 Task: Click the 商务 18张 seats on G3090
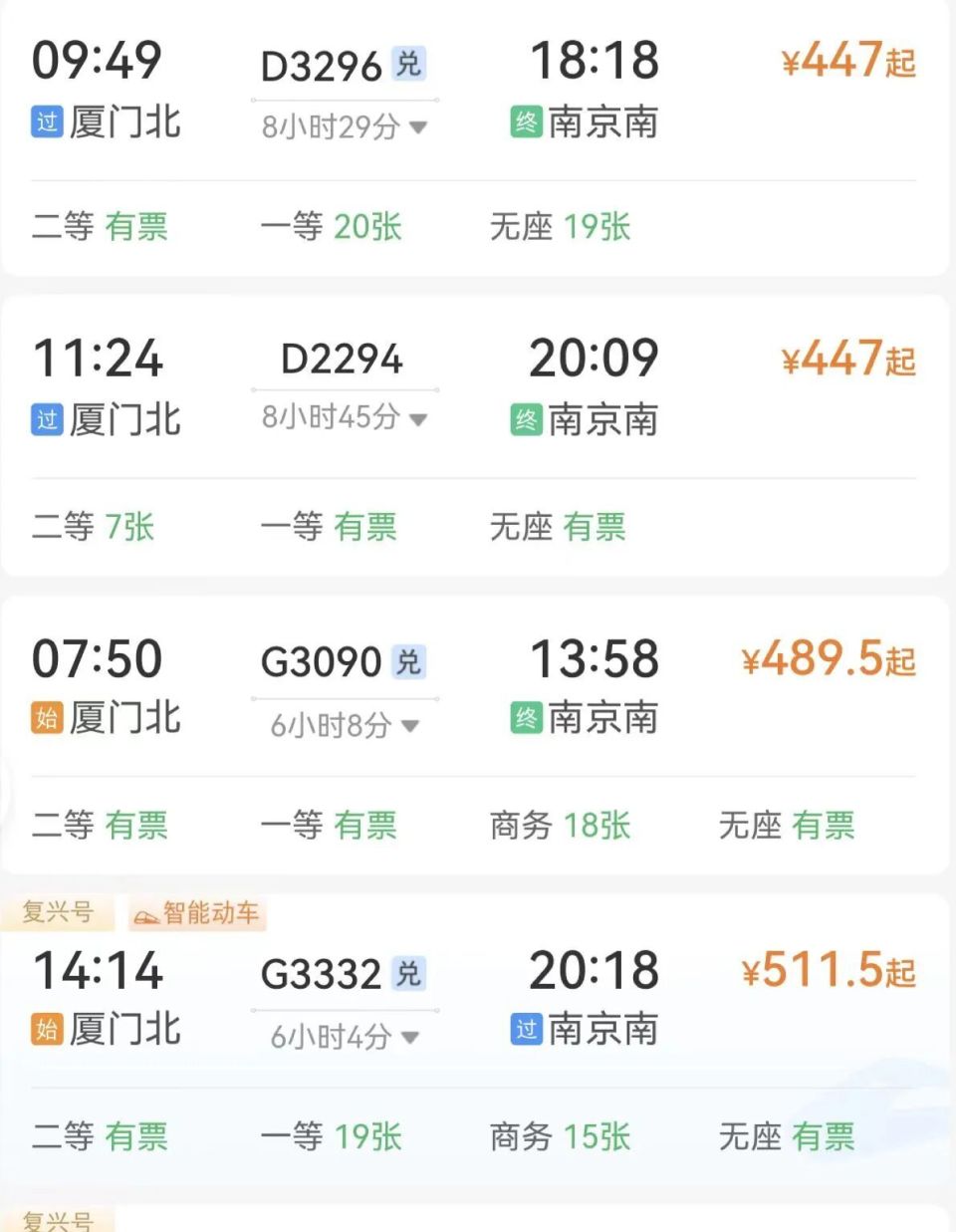click(560, 826)
